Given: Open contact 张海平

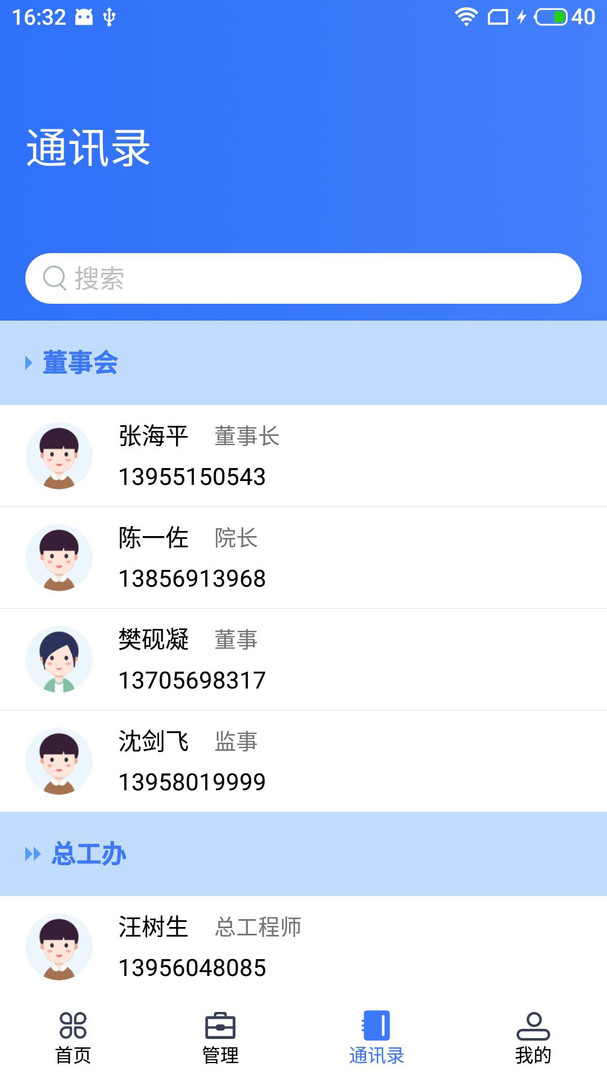Looking at the screenshot, I should pyautogui.click(x=303, y=456).
